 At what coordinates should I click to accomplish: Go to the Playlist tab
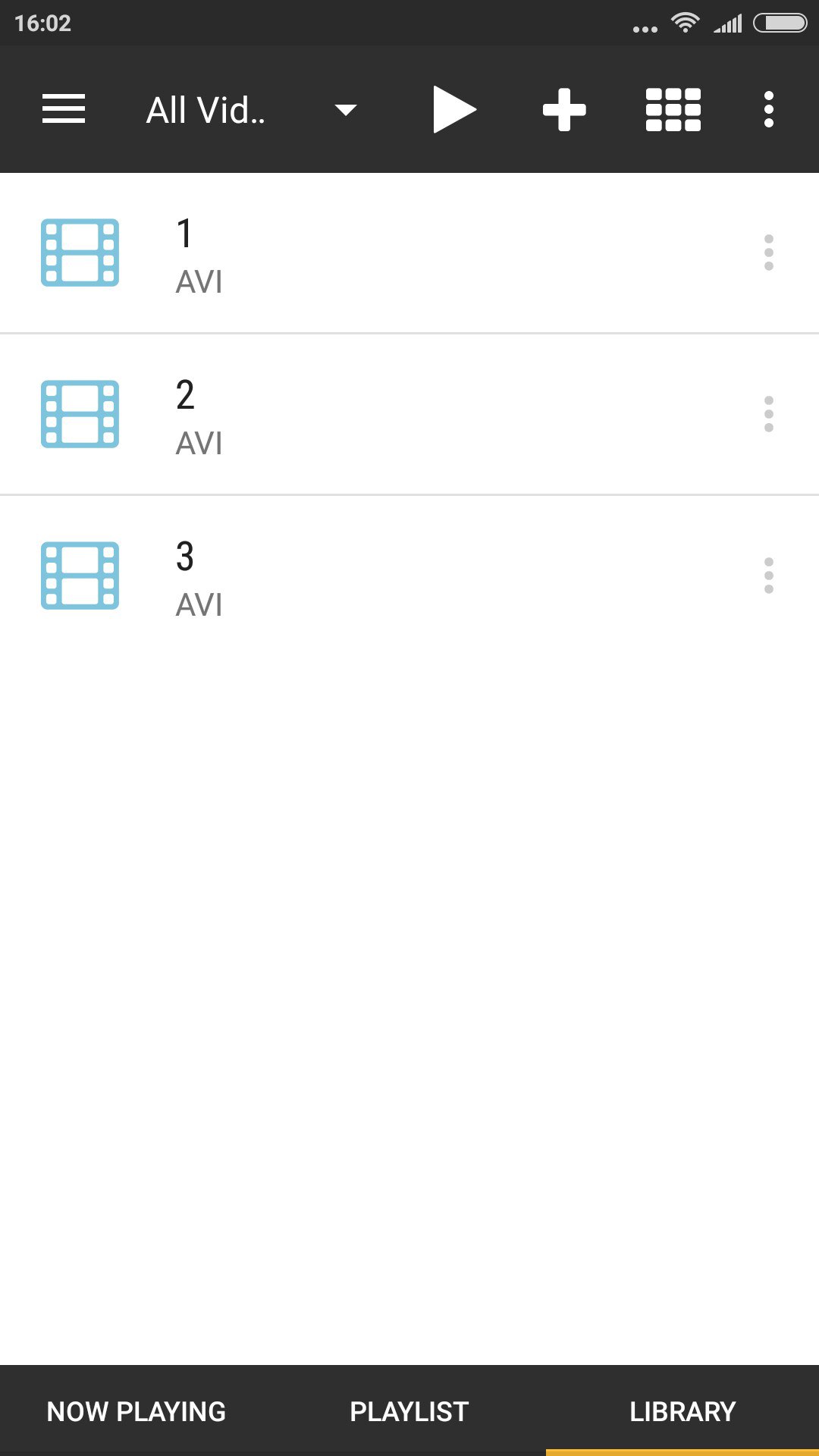pyautogui.click(x=409, y=1411)
